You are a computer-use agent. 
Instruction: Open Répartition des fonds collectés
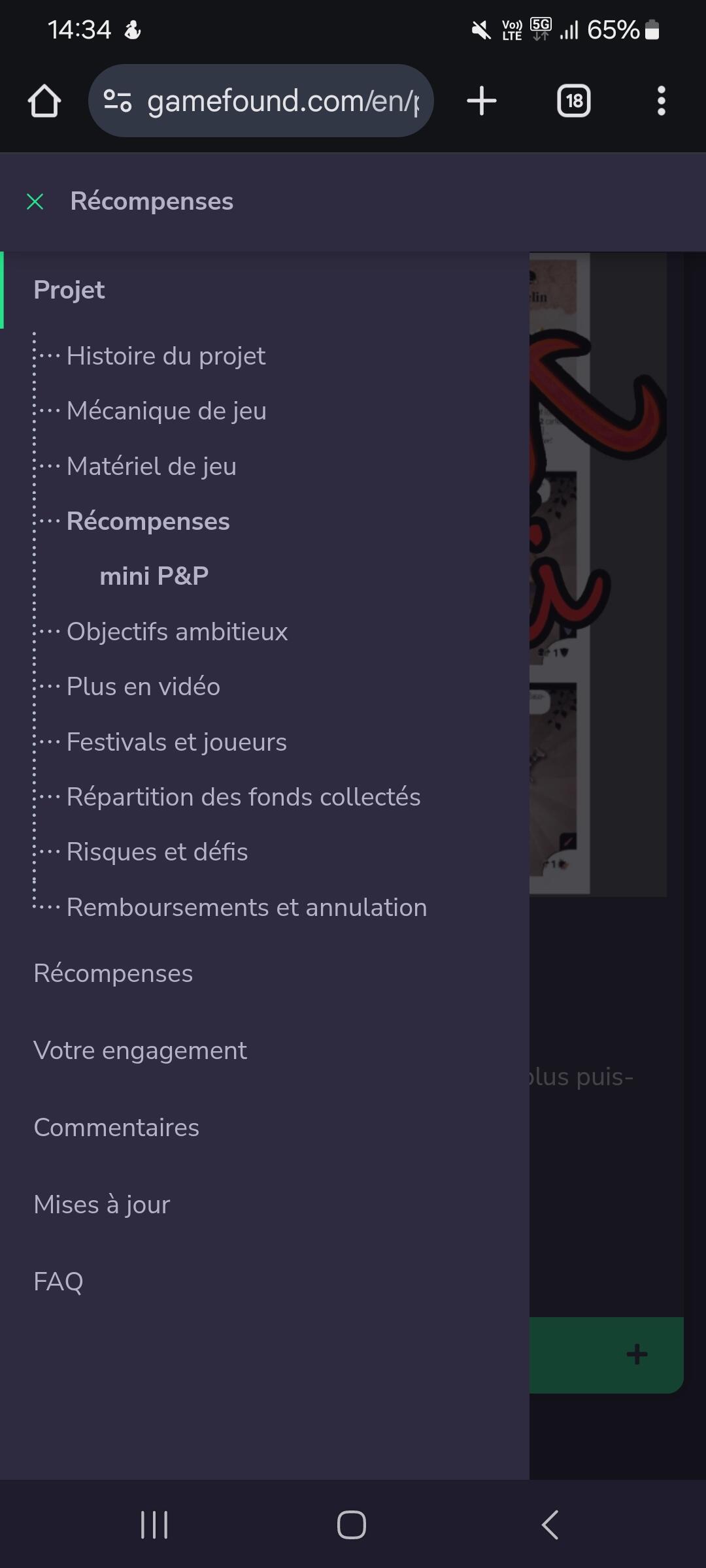coord(244,797)
